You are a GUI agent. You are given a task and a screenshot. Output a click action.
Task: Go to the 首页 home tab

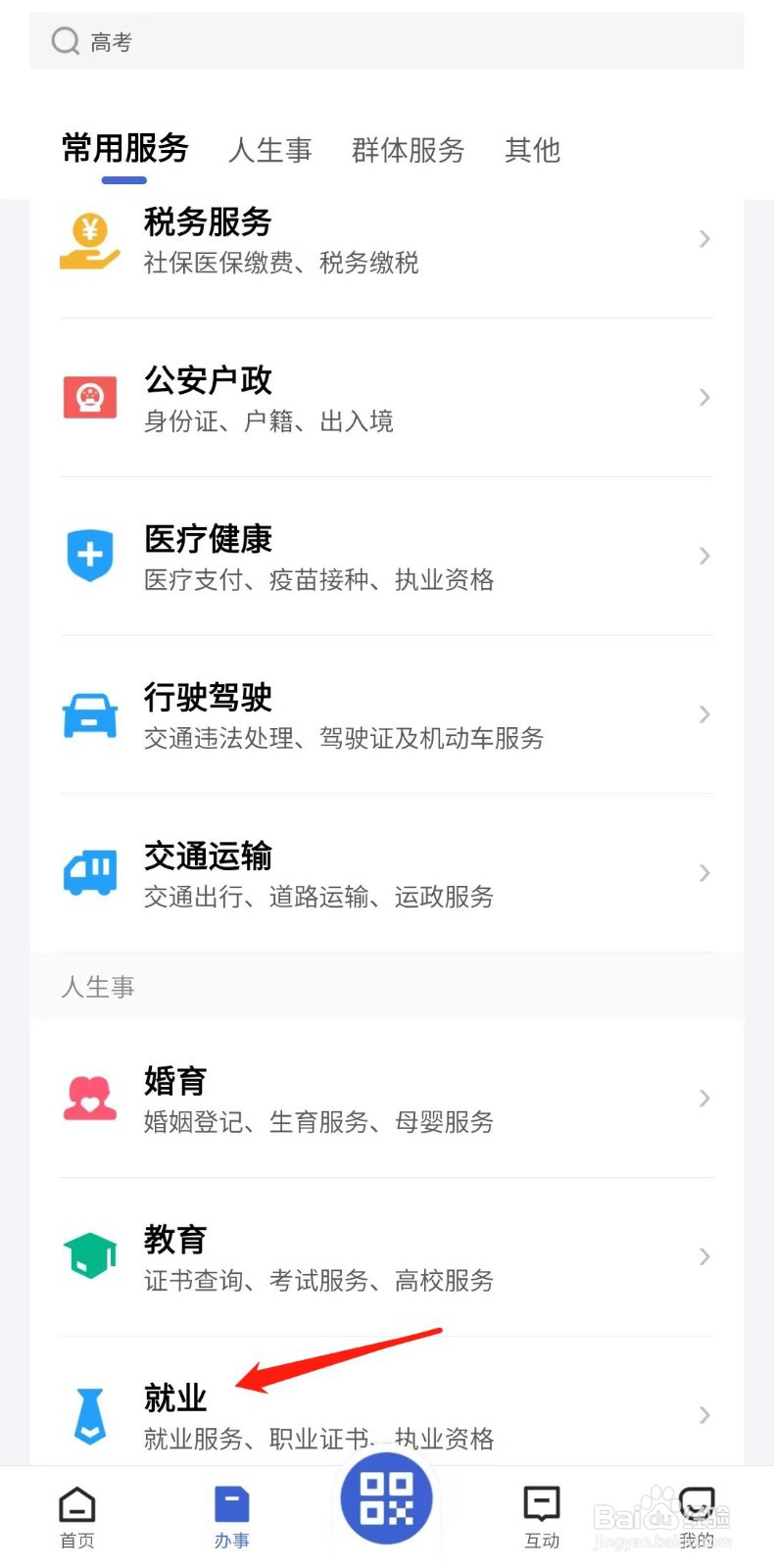[77, 1517]
